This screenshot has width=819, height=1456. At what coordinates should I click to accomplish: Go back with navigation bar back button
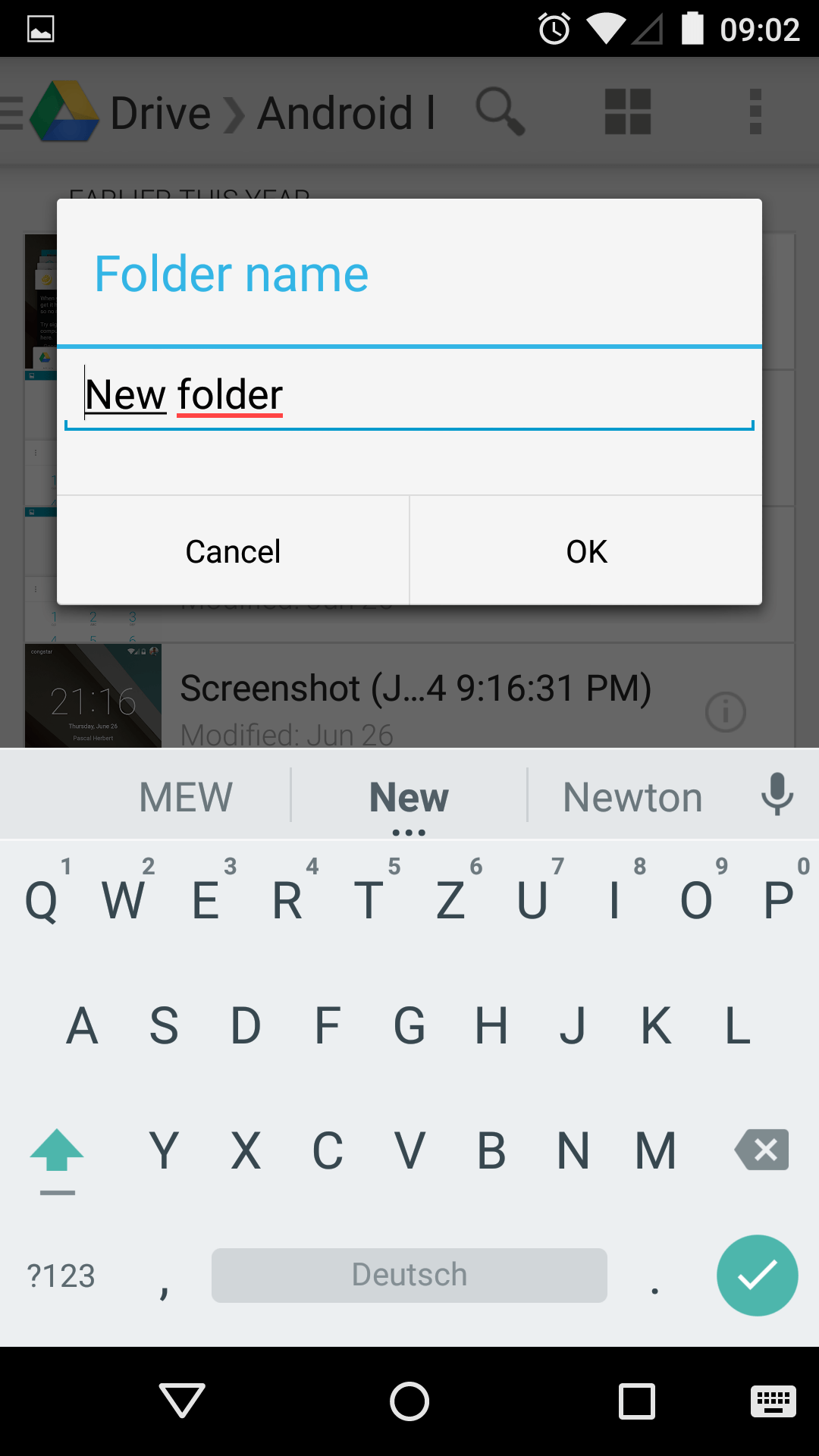point(182,1401)
